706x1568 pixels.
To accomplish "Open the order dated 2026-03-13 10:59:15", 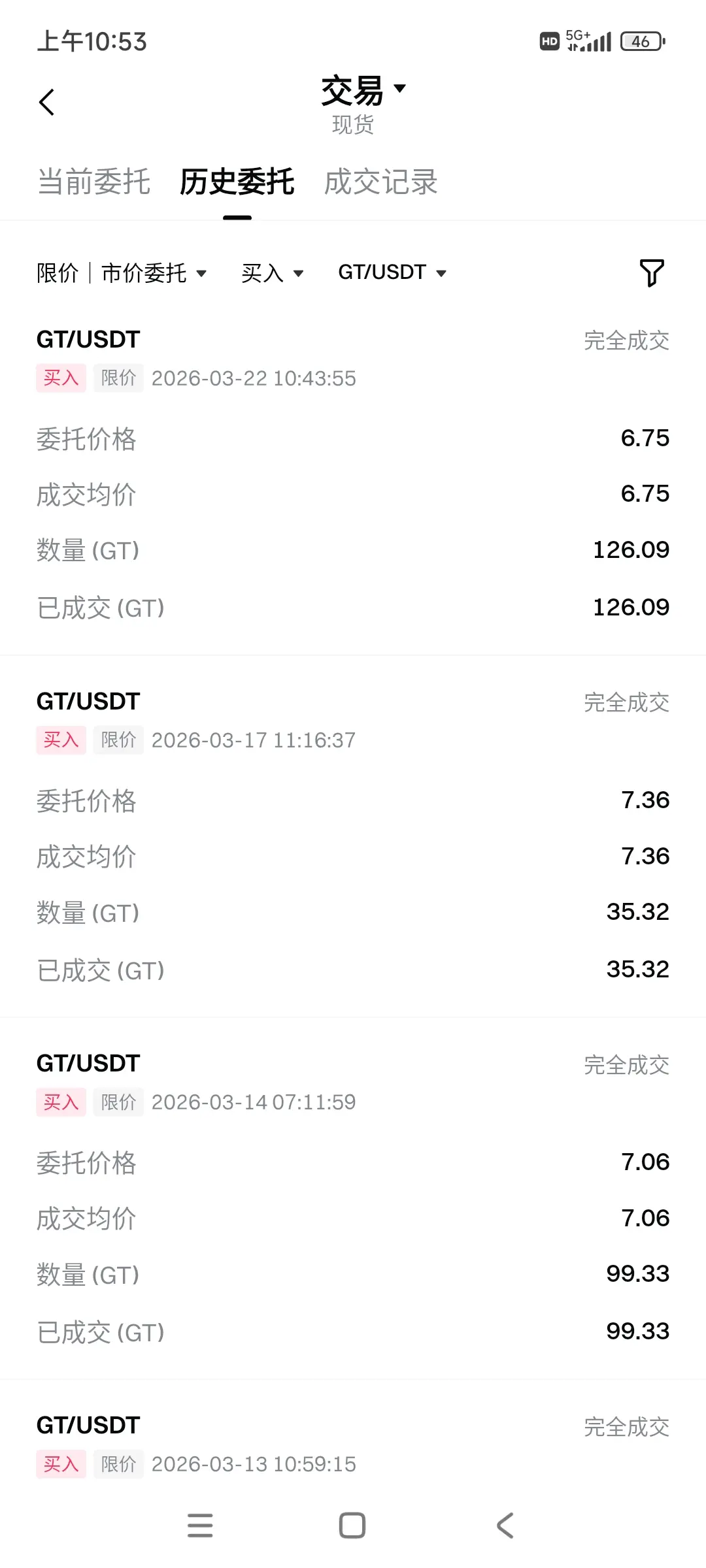I will (353, 1445).
